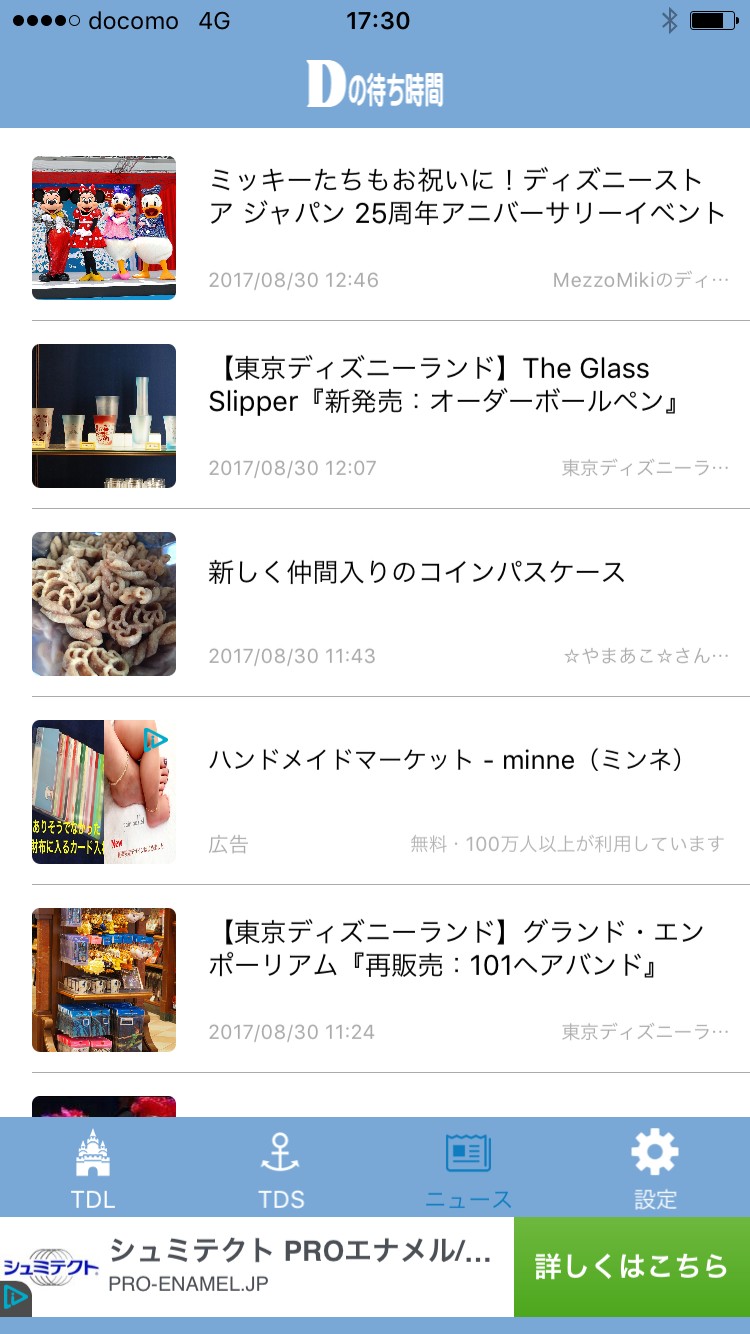Open the Grand Emporium 101 hairband article
The image size is (750, 1334).
456,949
